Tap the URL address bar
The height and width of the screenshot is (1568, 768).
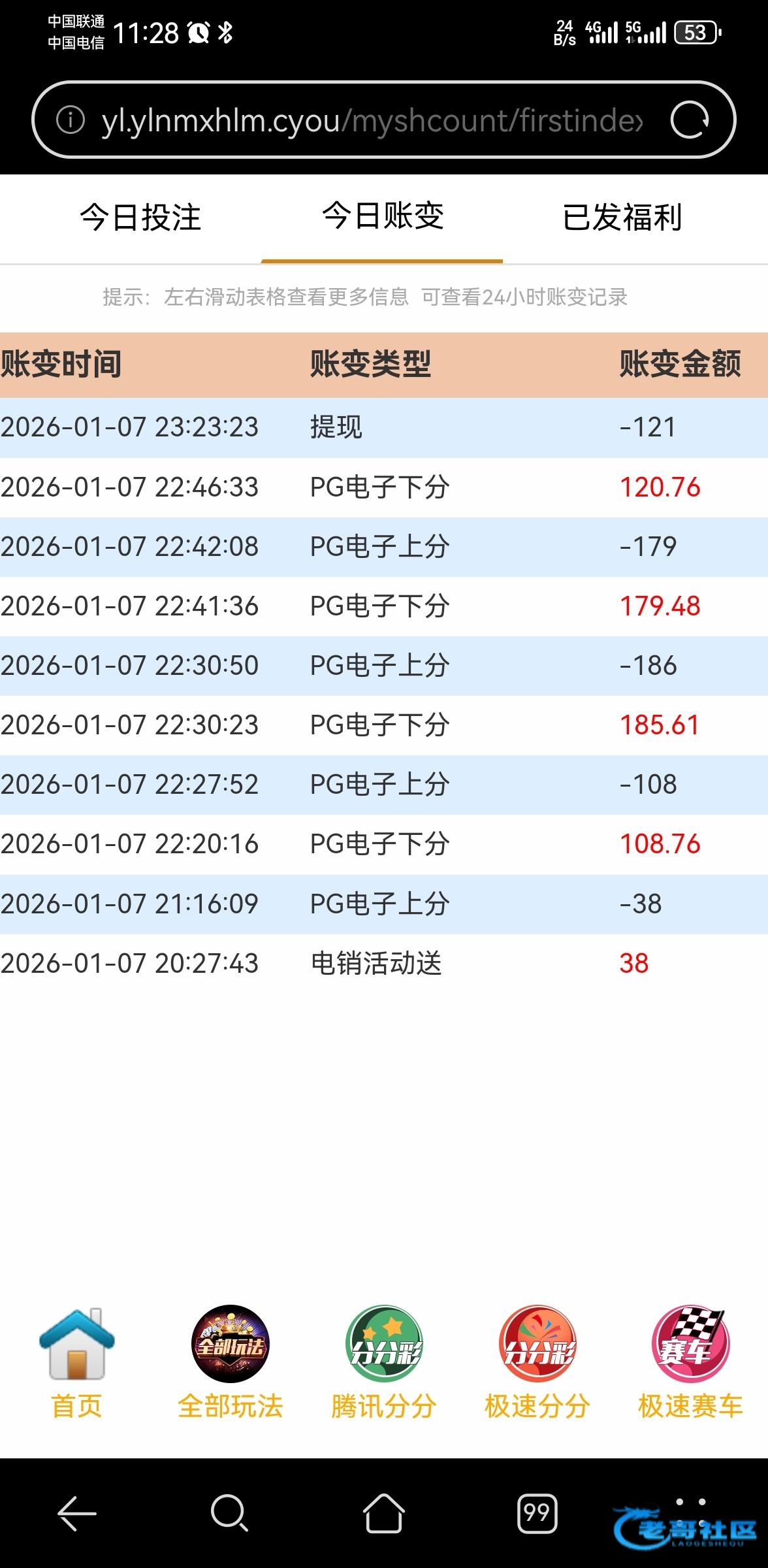point(372,121)
